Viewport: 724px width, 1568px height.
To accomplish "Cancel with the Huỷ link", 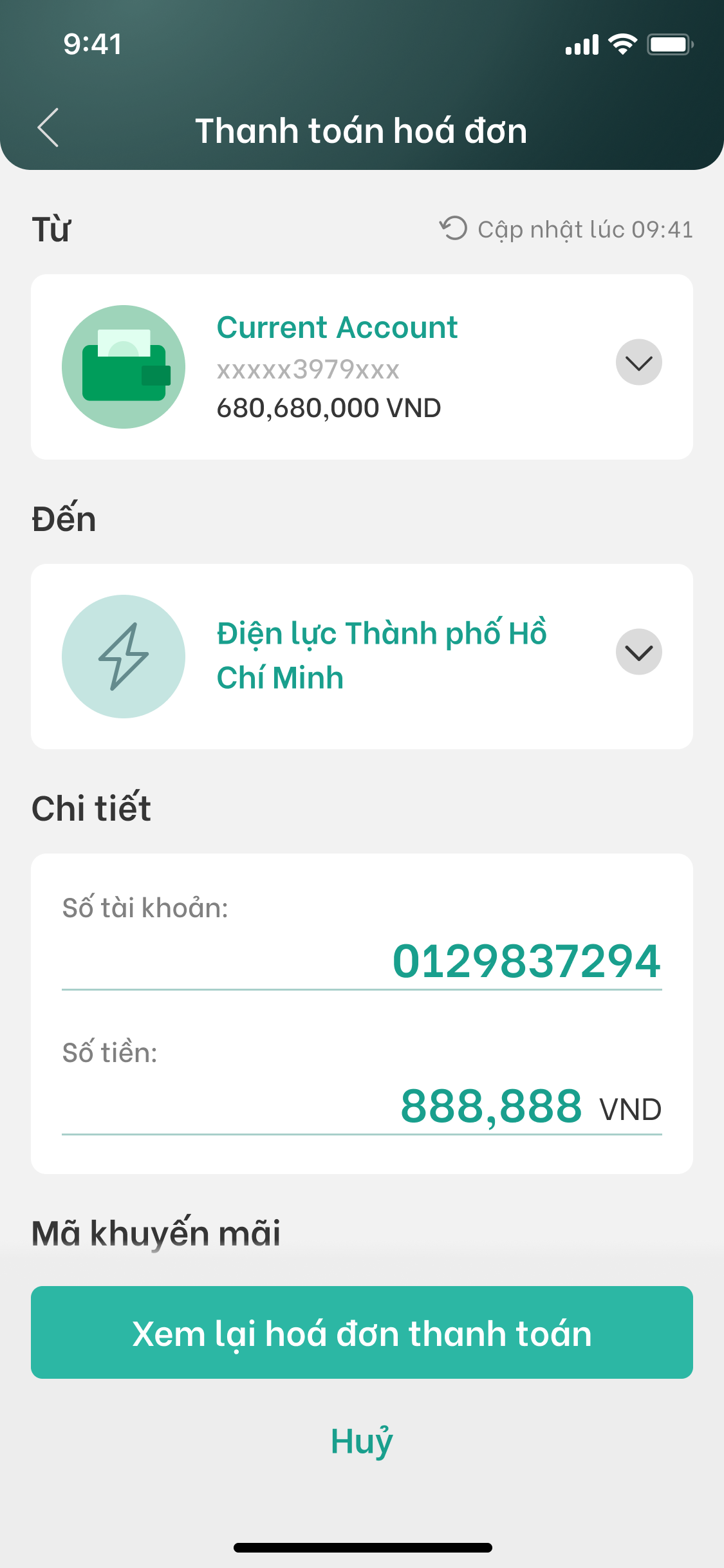I will pyautogui.click(x=362, y=1441).
